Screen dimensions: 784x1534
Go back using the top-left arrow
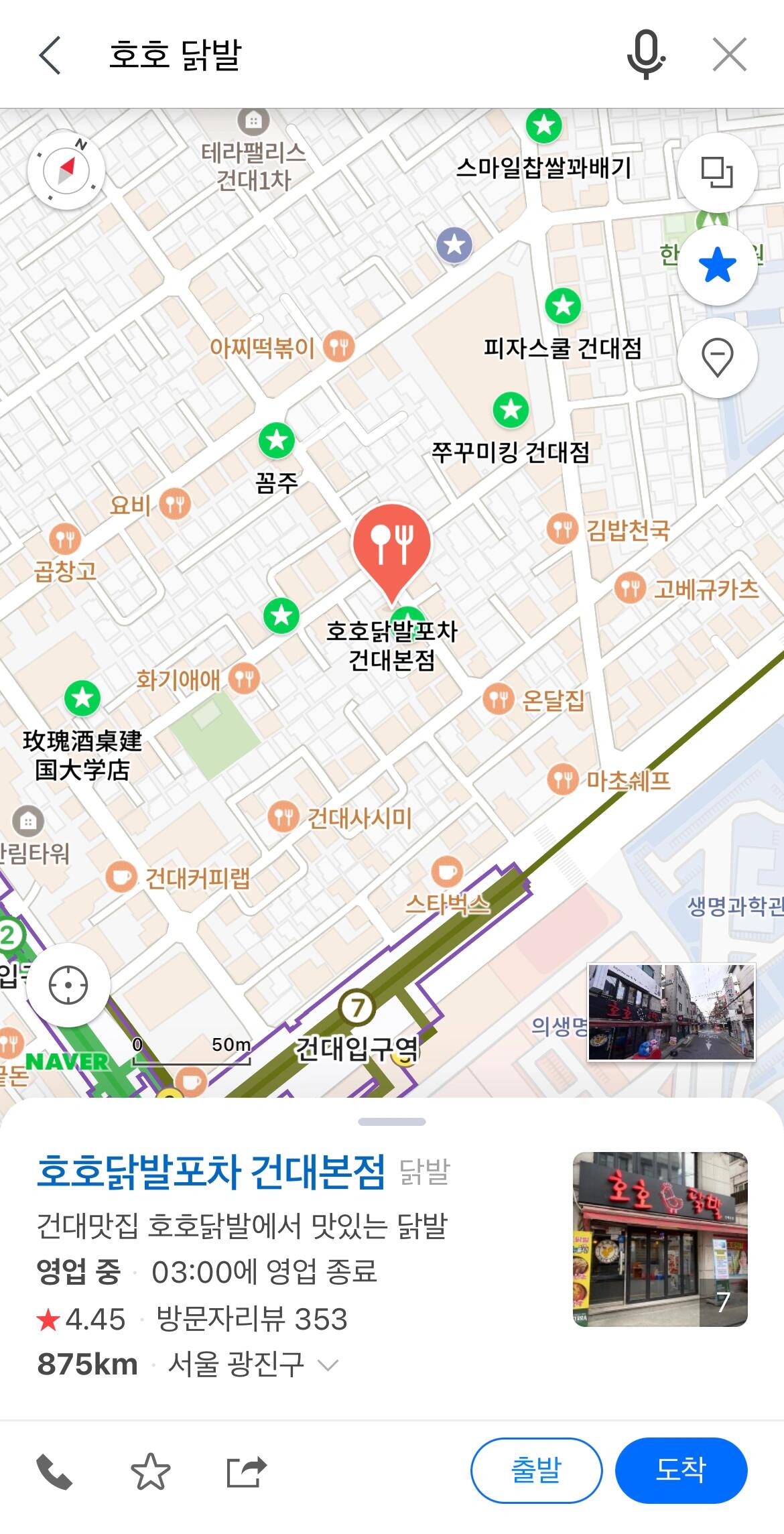point(50,55)
